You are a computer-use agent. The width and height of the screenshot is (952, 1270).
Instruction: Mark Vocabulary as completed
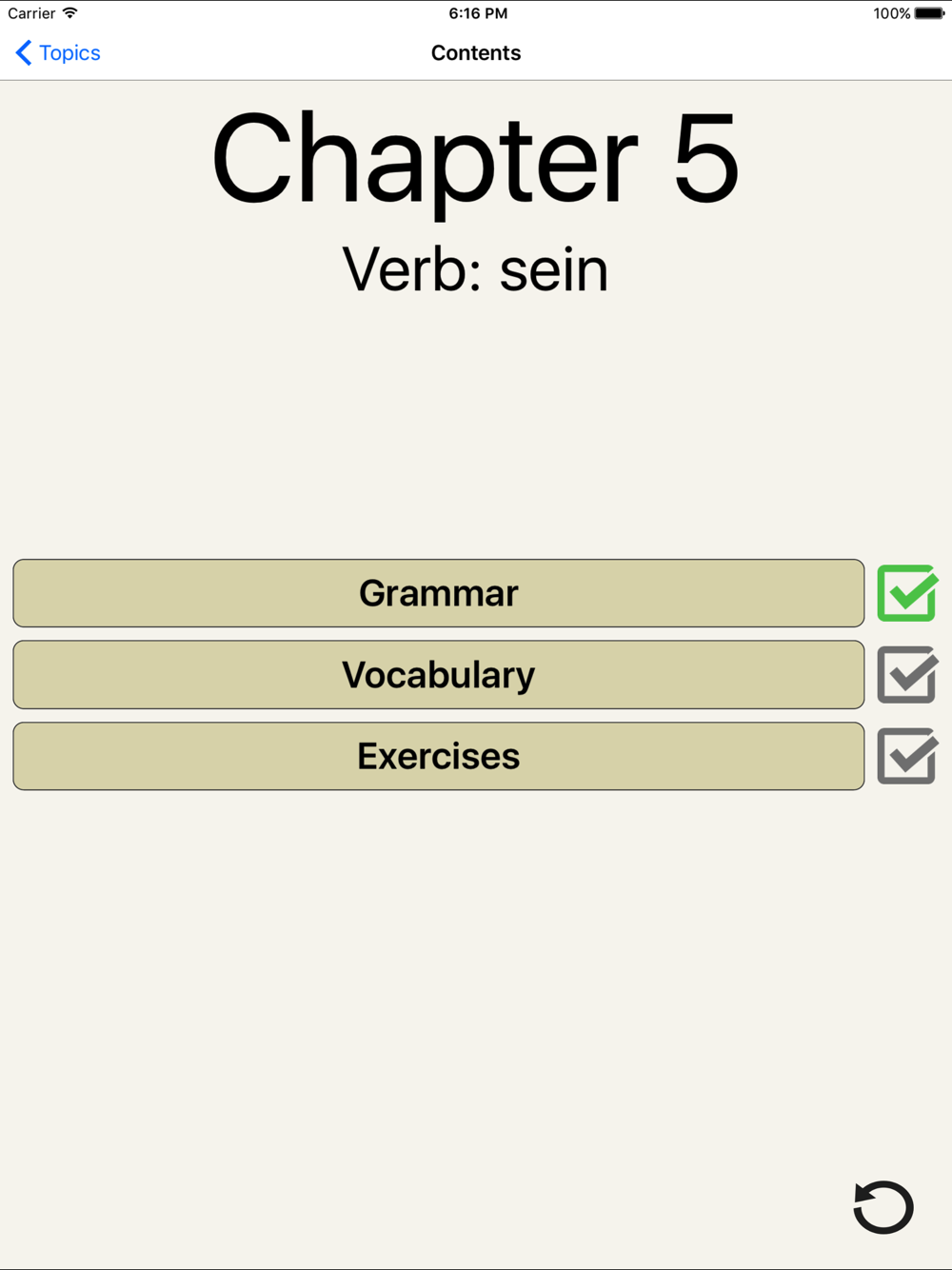907,675
